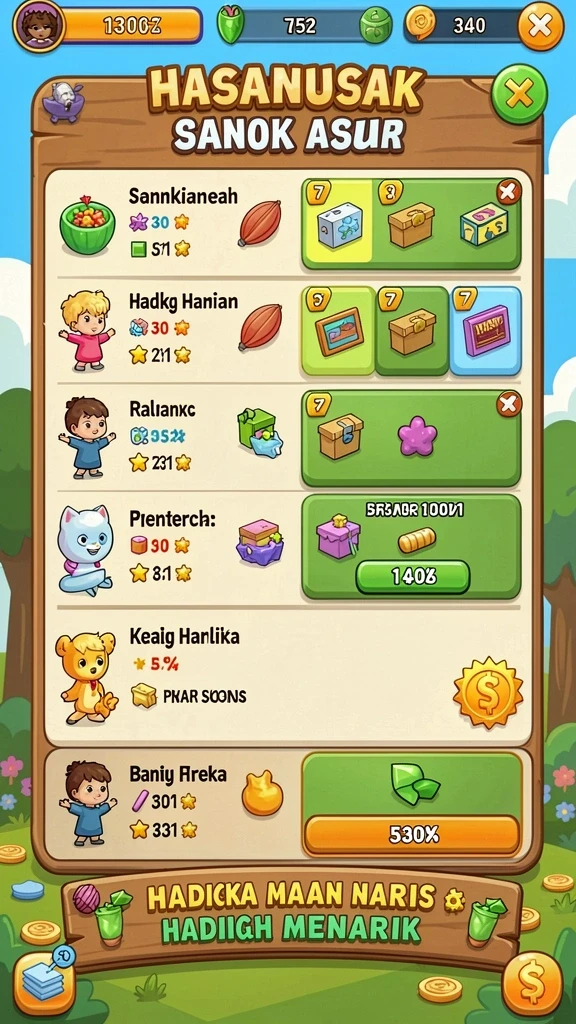The image size is (576, 1024).
Task: Tap the gold dollar badge on Keaig Harilika
Action: pos(488,692)
